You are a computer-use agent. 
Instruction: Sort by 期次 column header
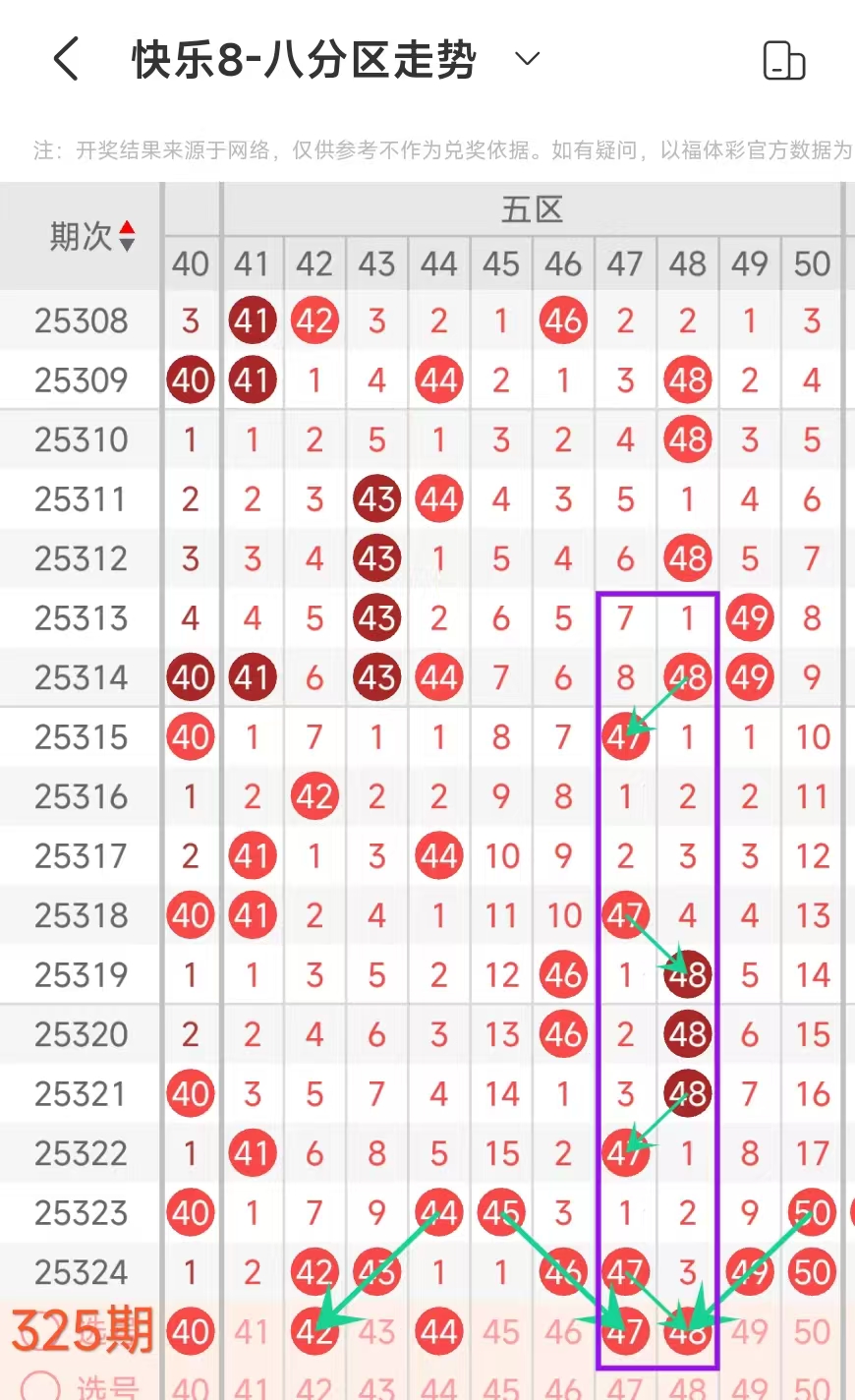[92, 236]
